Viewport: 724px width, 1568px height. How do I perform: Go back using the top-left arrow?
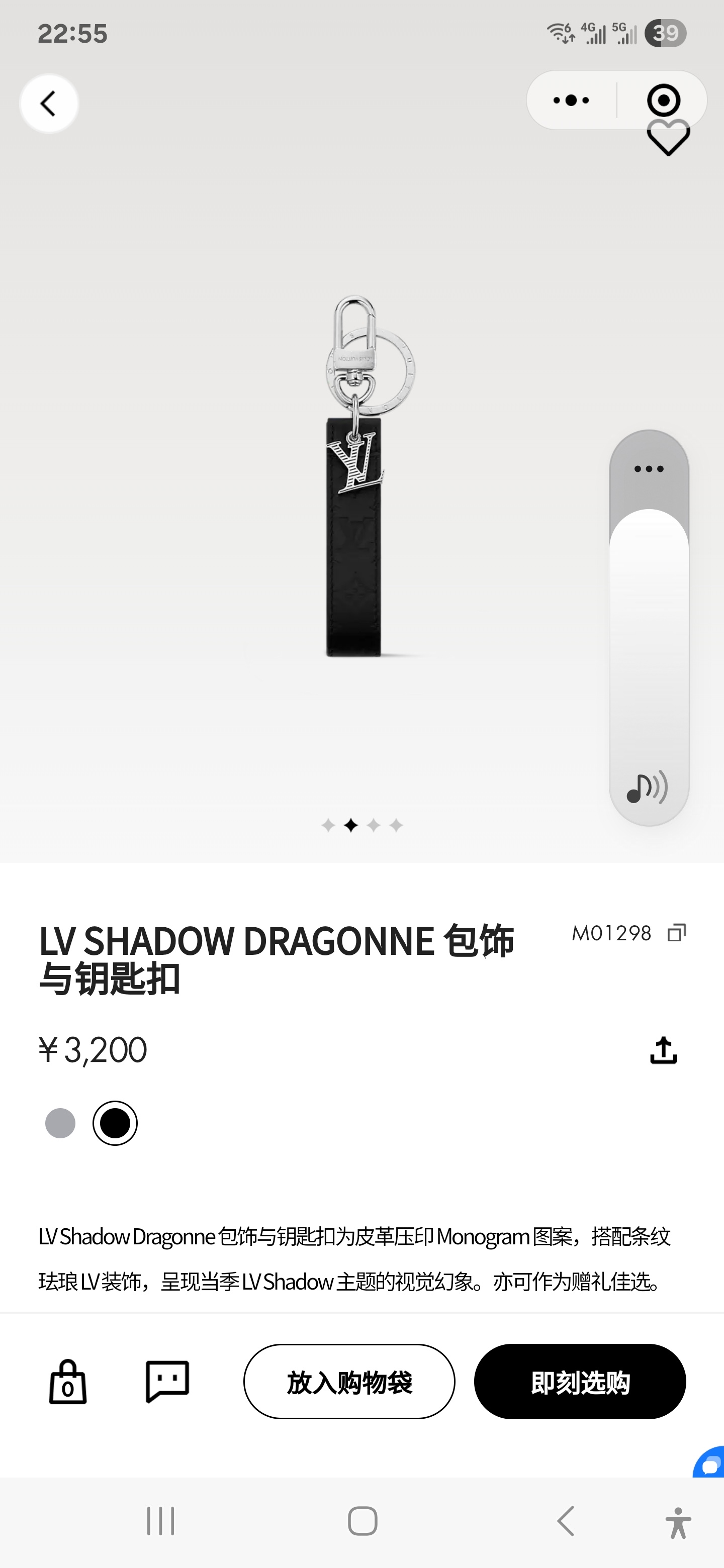tap(49, 104)
